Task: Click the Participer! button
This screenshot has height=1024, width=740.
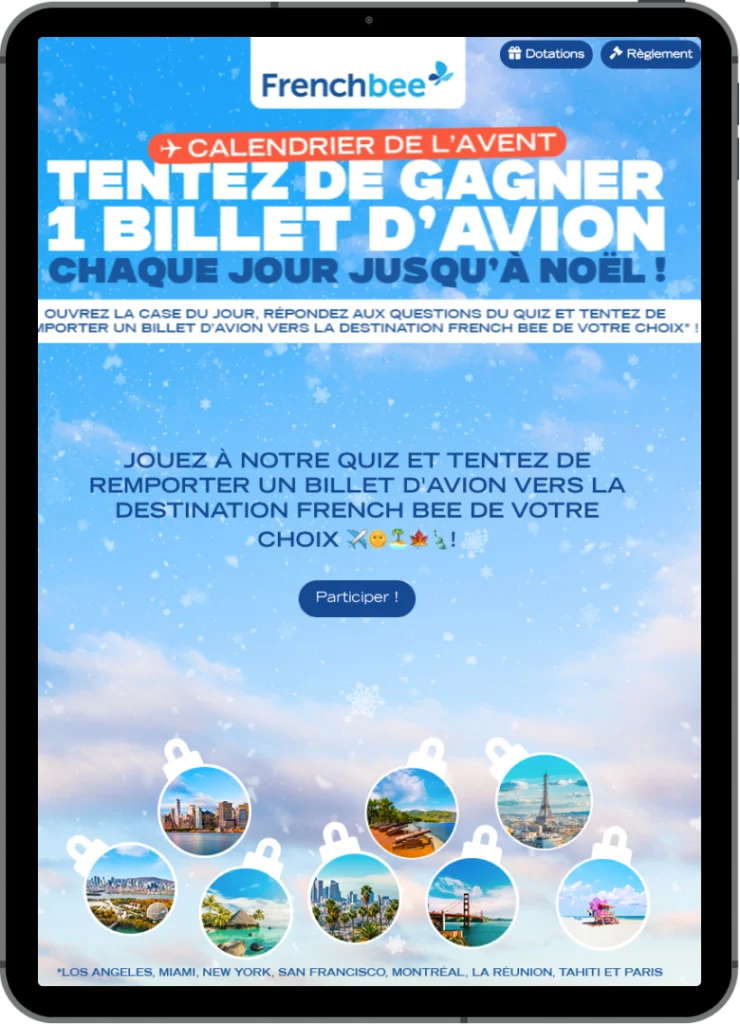Action: tap(356, 598)
